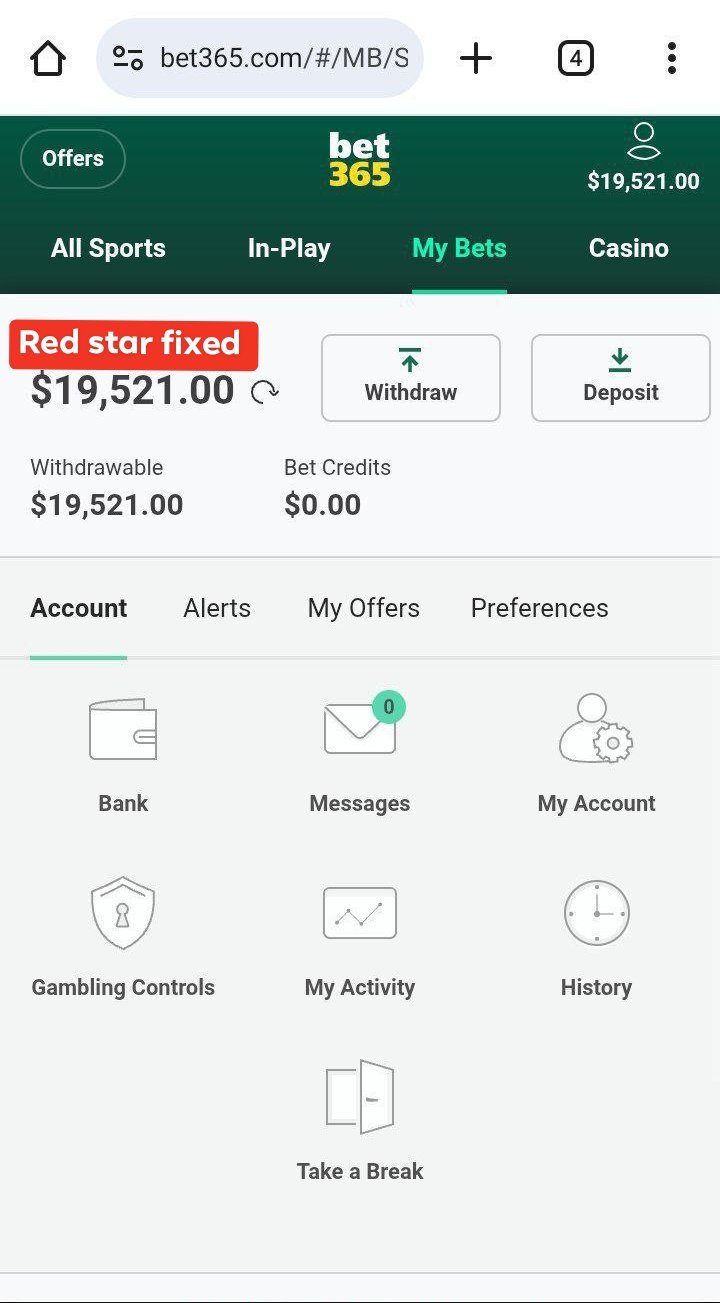The image size is (720, 1303).
Task: Open a new browser tab
Action: coord(476,59)
